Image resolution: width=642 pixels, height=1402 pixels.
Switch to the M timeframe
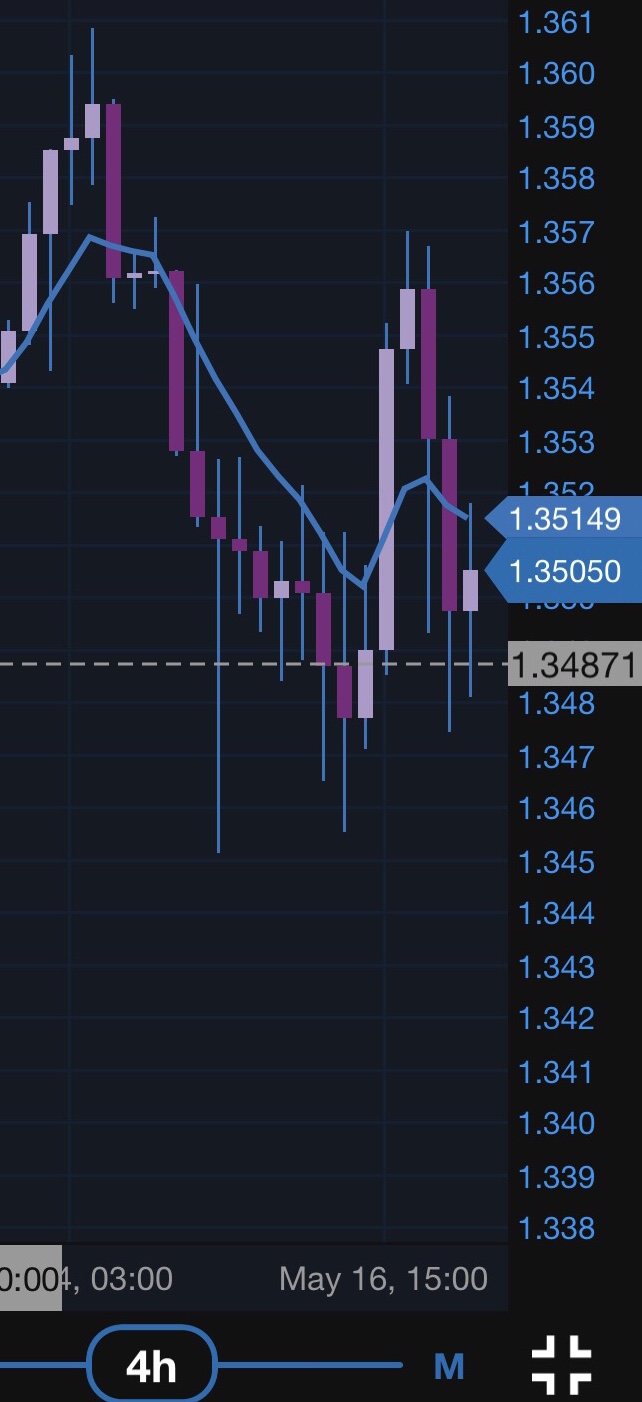(x=449, y=1365)
